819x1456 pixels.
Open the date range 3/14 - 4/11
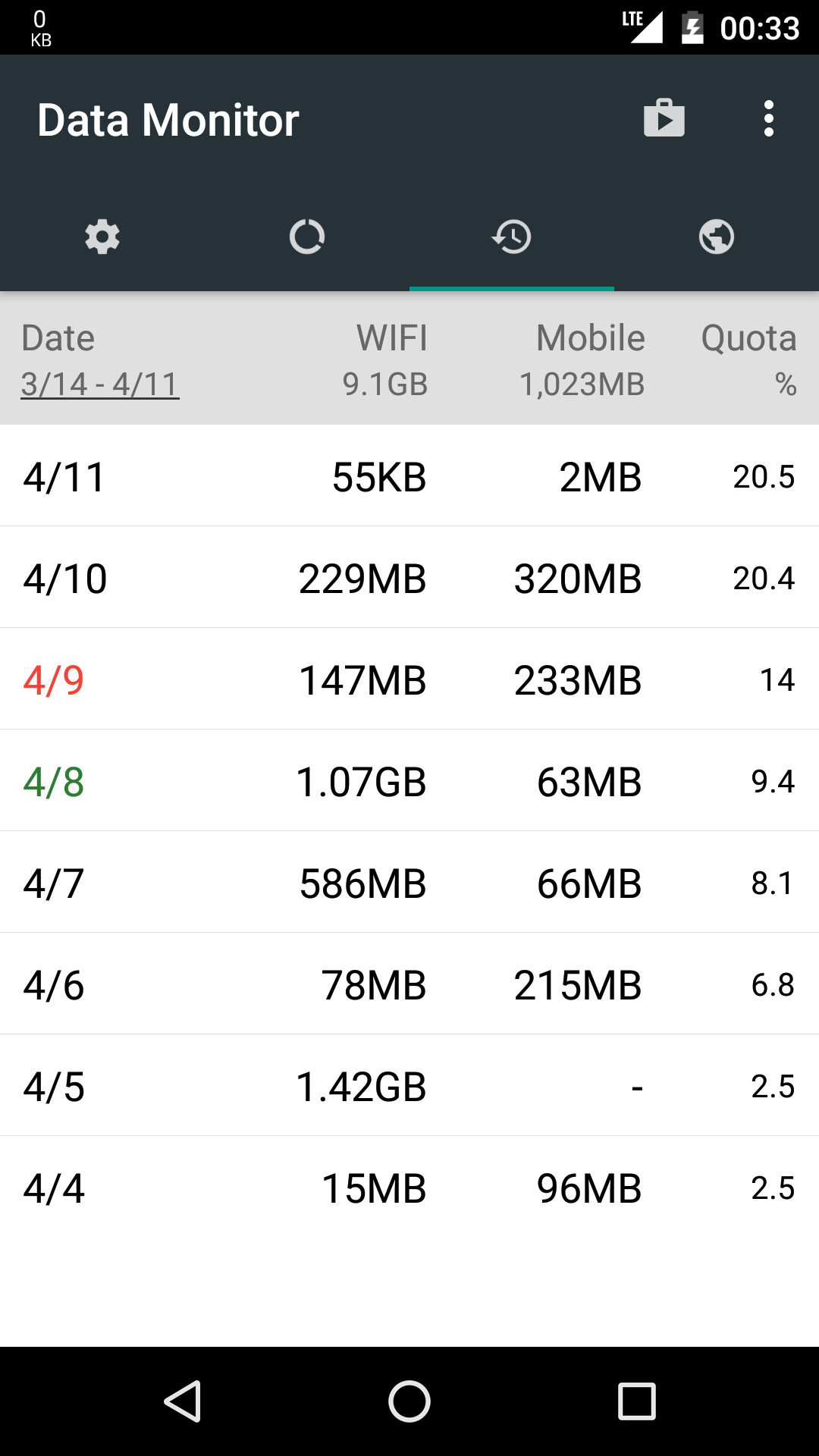(x=100, y=383)
